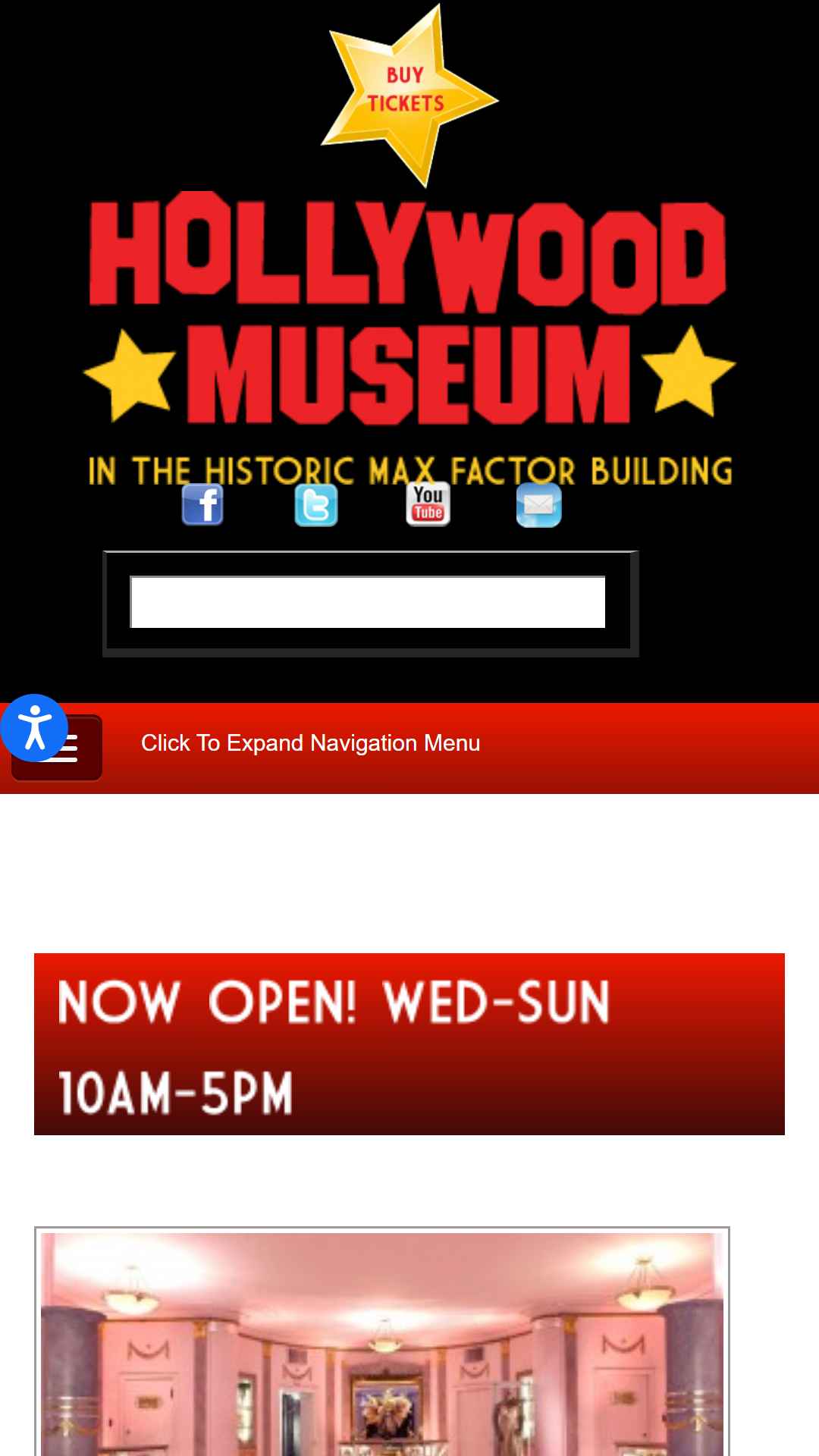Open the pink lobby photo
Viewport: 819px width, 1456px height.
(382, 1342)
